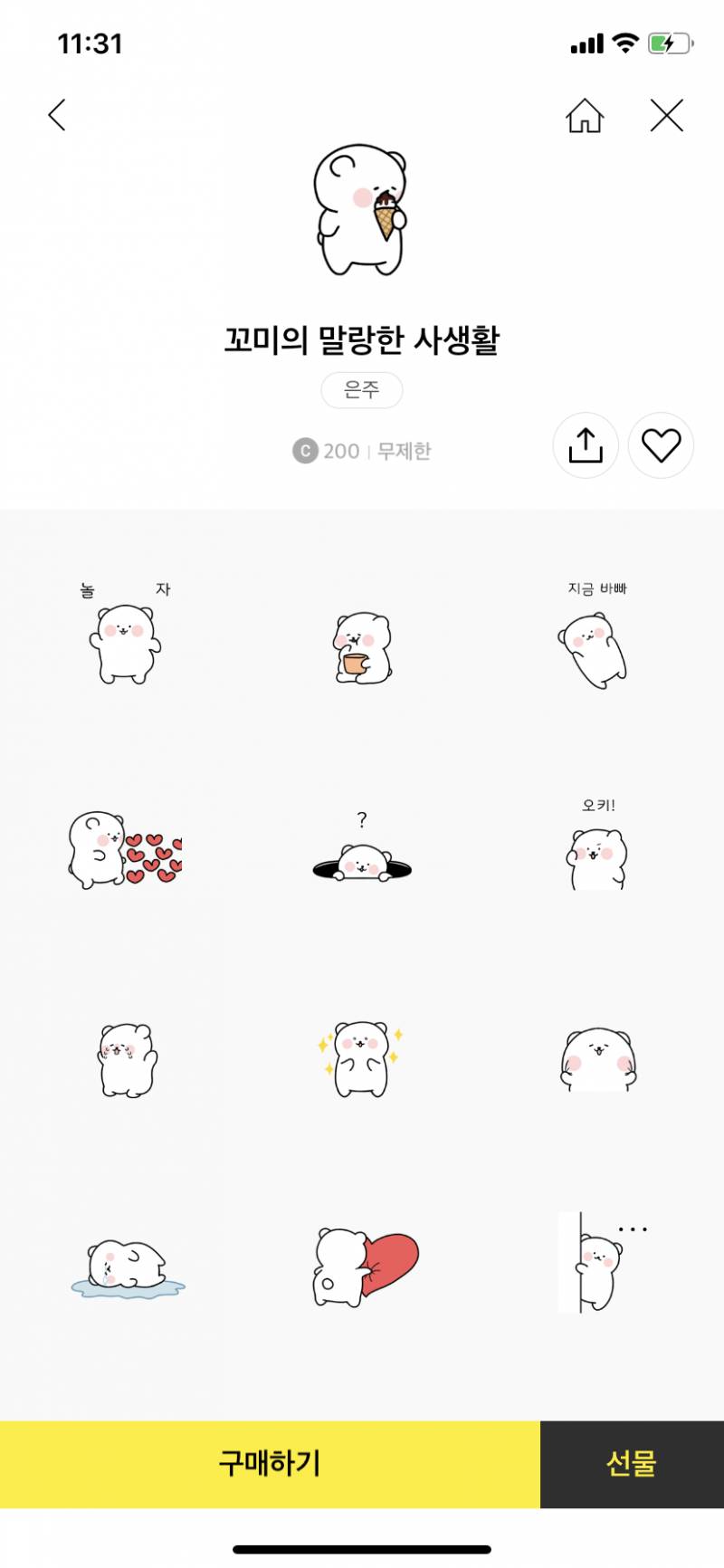View the main ice cream bear preview image
Screen dimensions: 724x1568
[362, 210]
